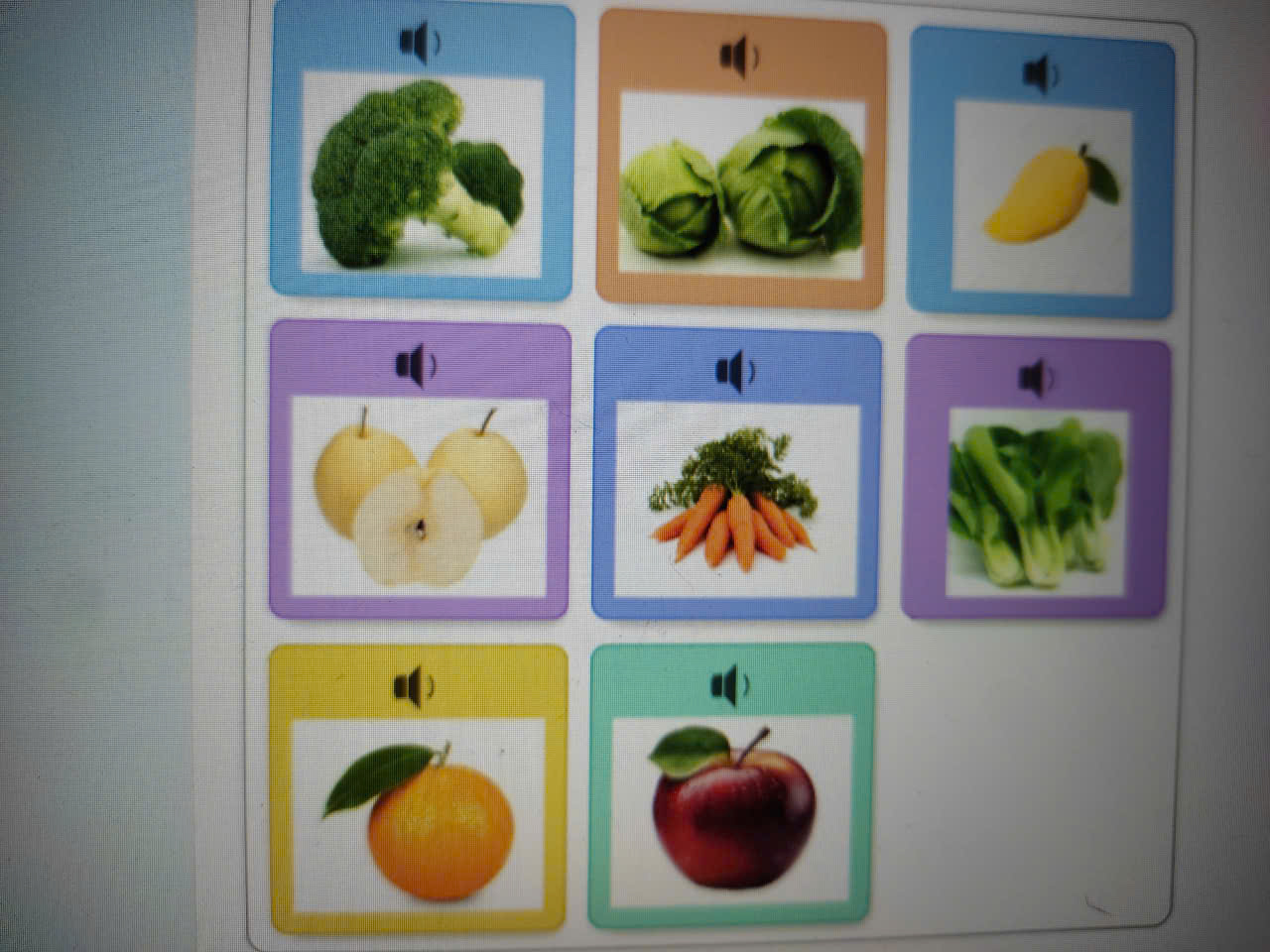Tap the speaker on the bok choy card

tap(1036, 378)
